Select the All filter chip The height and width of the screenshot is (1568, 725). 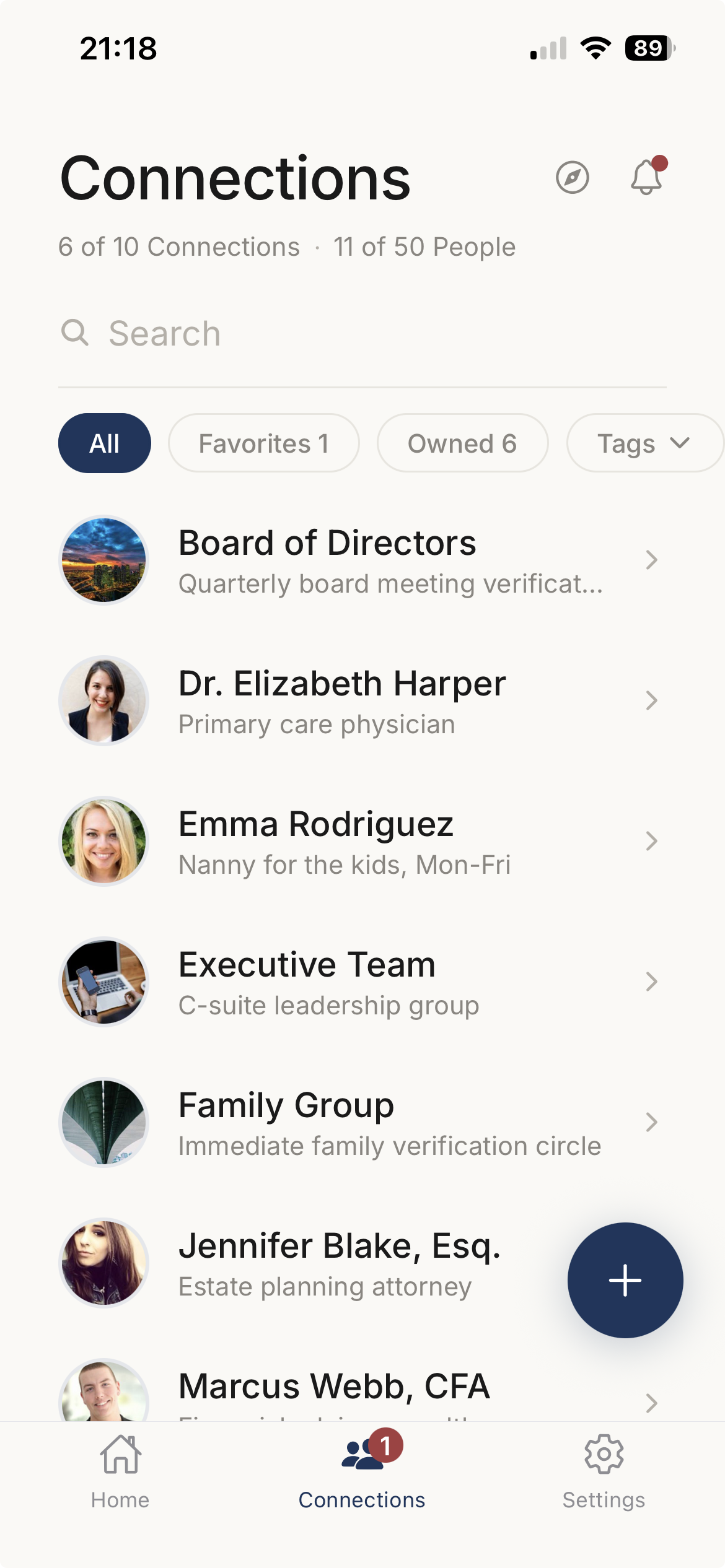[105, 443]
